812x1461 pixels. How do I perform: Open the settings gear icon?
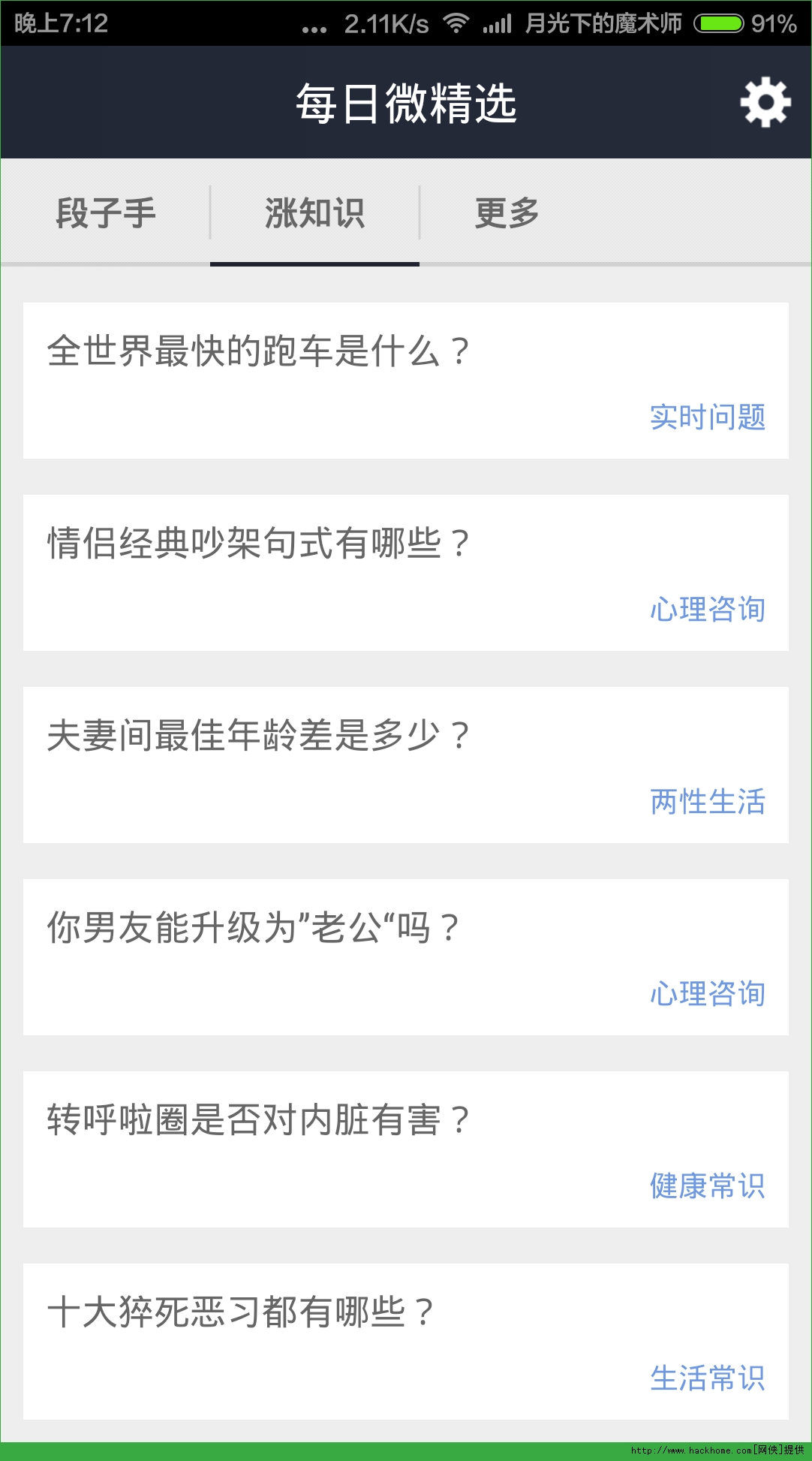(765, 103)
